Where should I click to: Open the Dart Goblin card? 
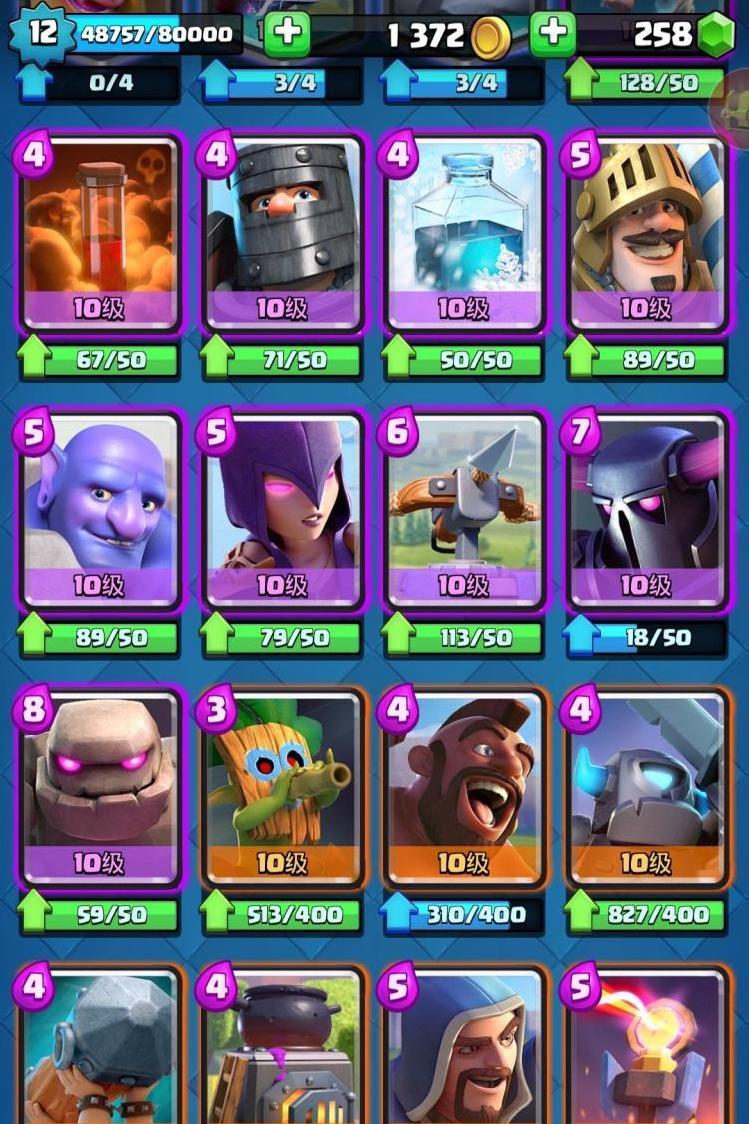tap(282, 787)
